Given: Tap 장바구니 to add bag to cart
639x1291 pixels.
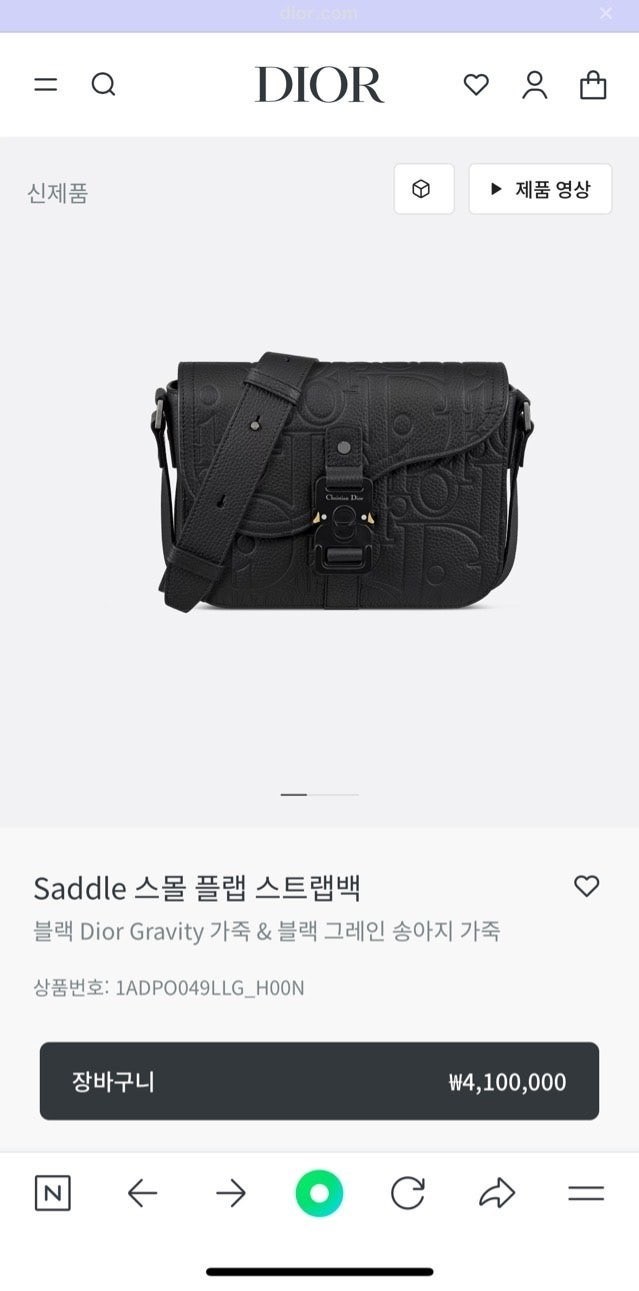Looking at the screenshot, I should pos(319,1081).
